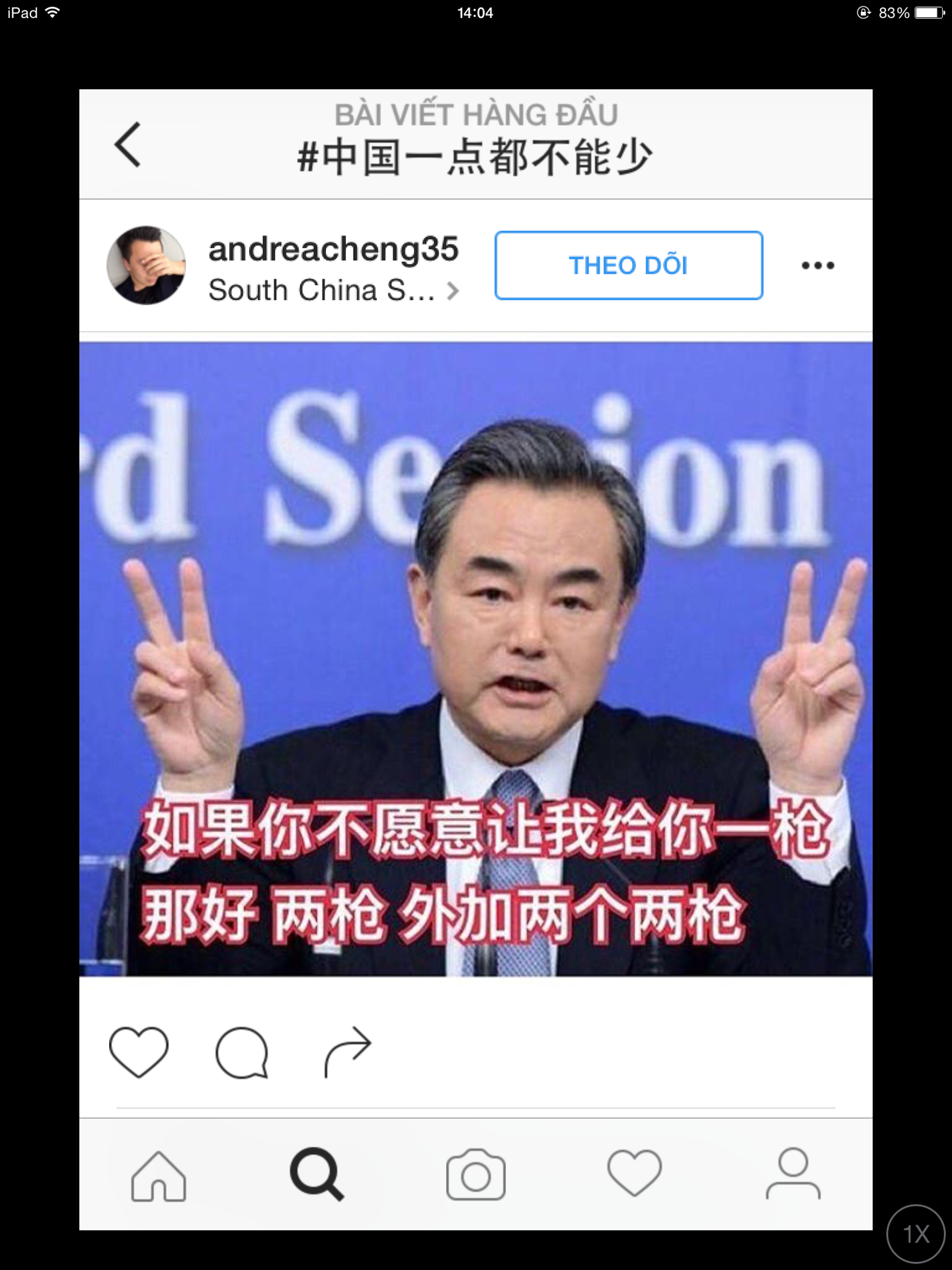Toggle the 1X app scaling button
The height and width of the screenshot is (1270, 952).
pyautogui.click(x=916, y=1234)
